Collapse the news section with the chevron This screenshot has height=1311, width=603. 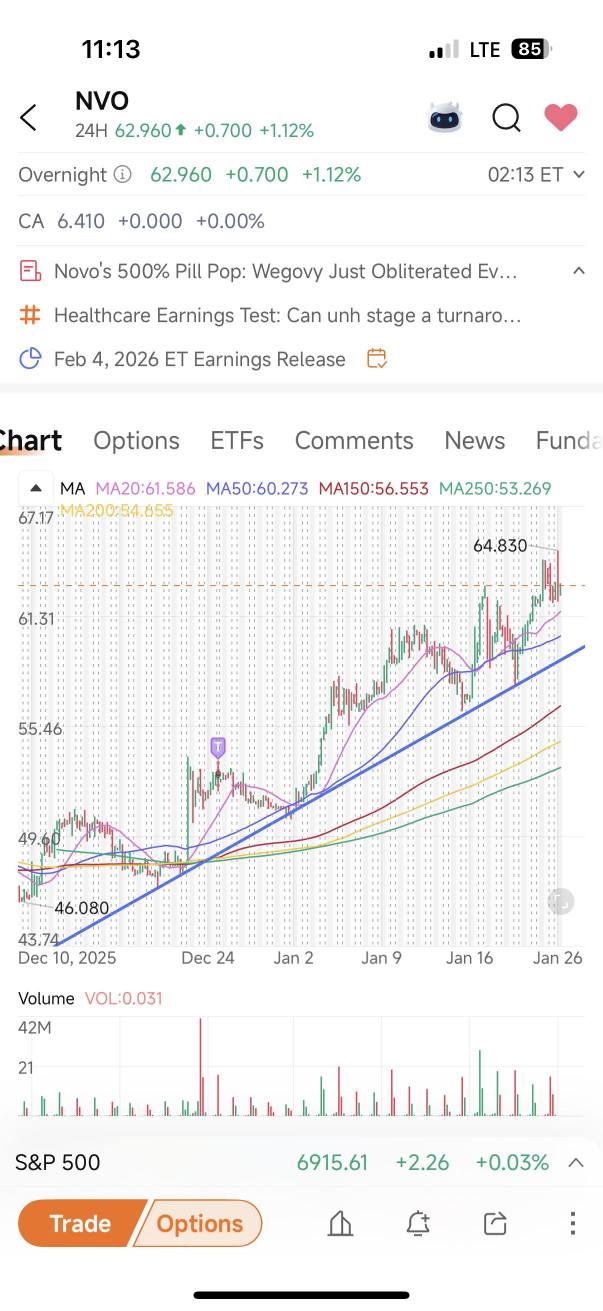point(578,271)
